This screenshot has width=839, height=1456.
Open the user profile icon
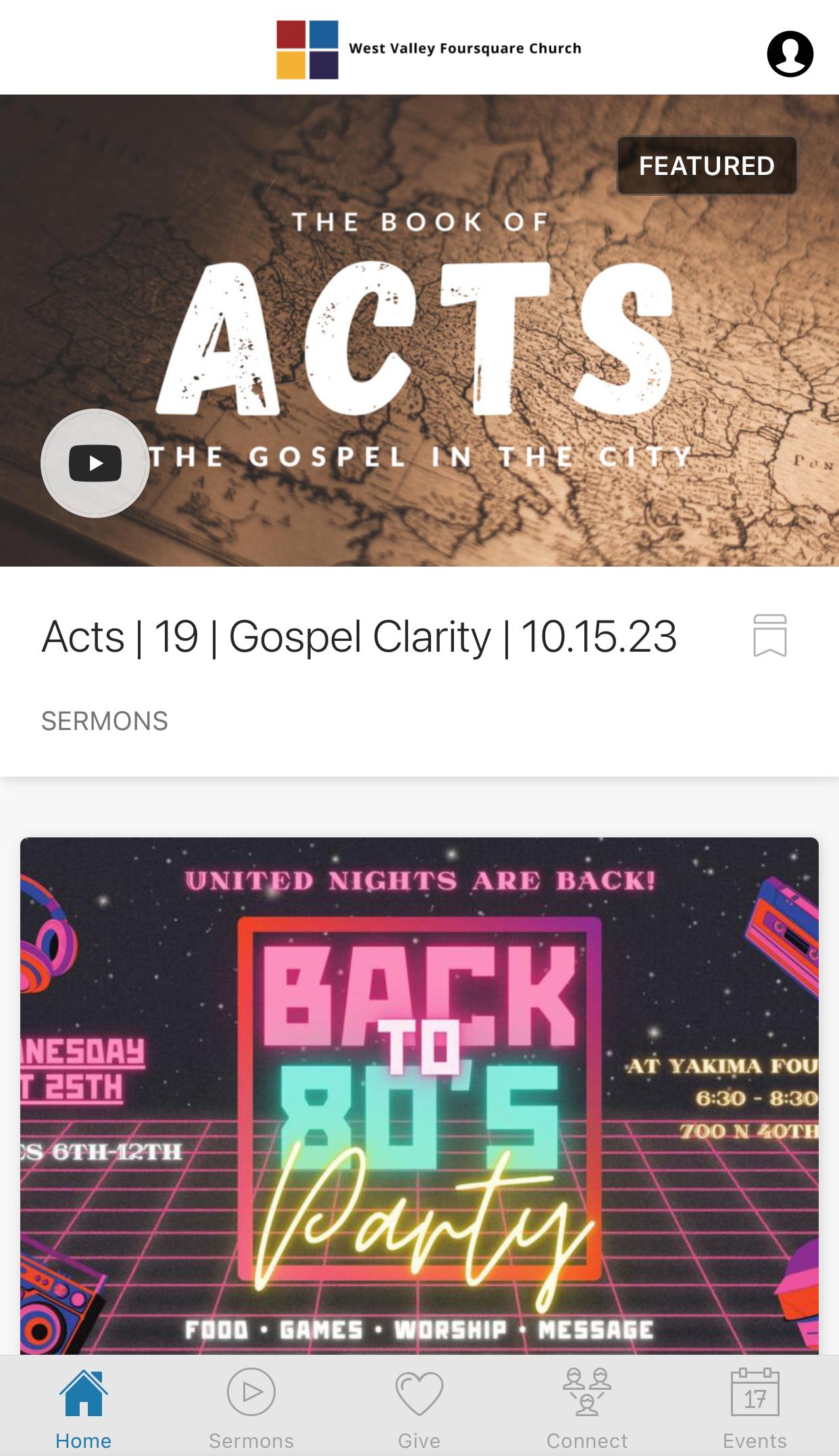point(790,53)
